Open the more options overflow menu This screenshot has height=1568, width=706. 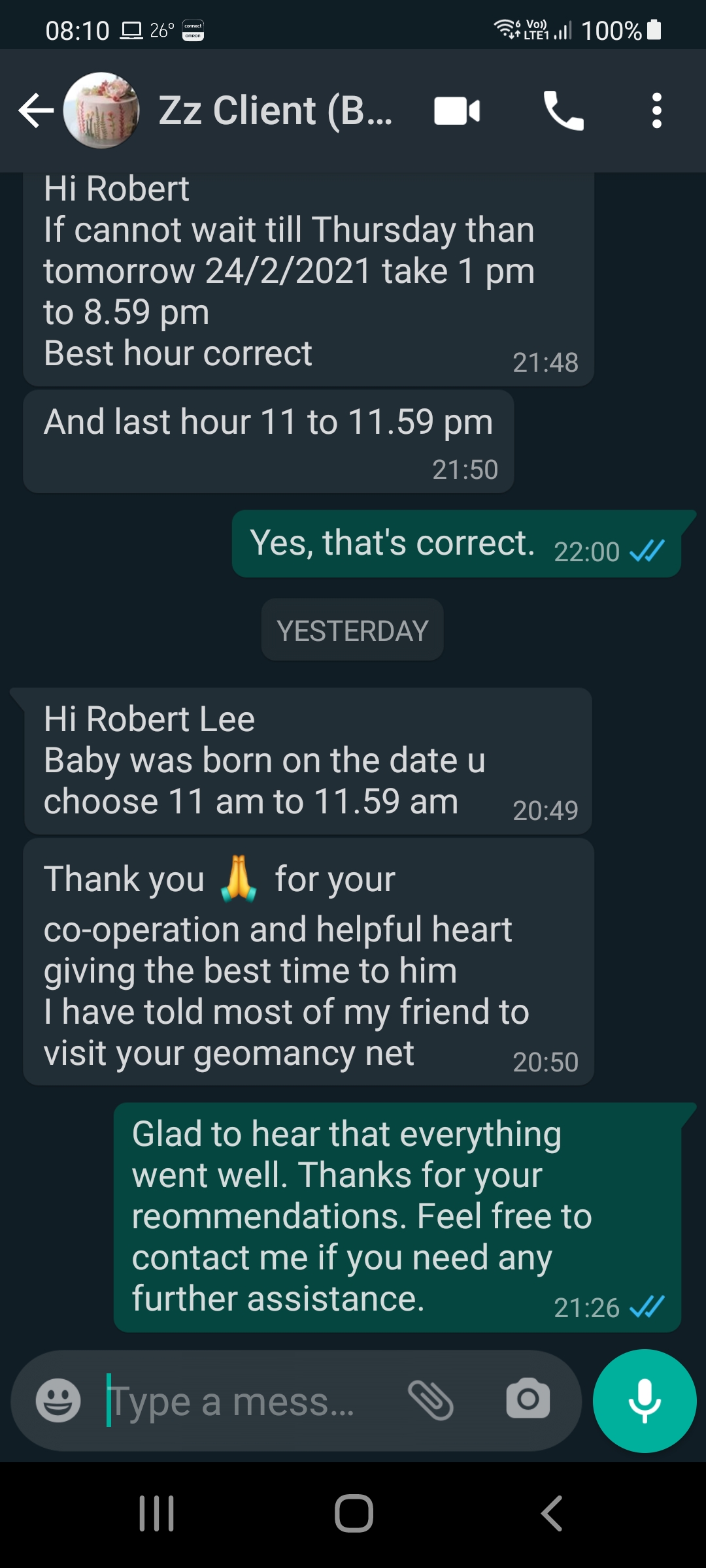pos(656,110)
